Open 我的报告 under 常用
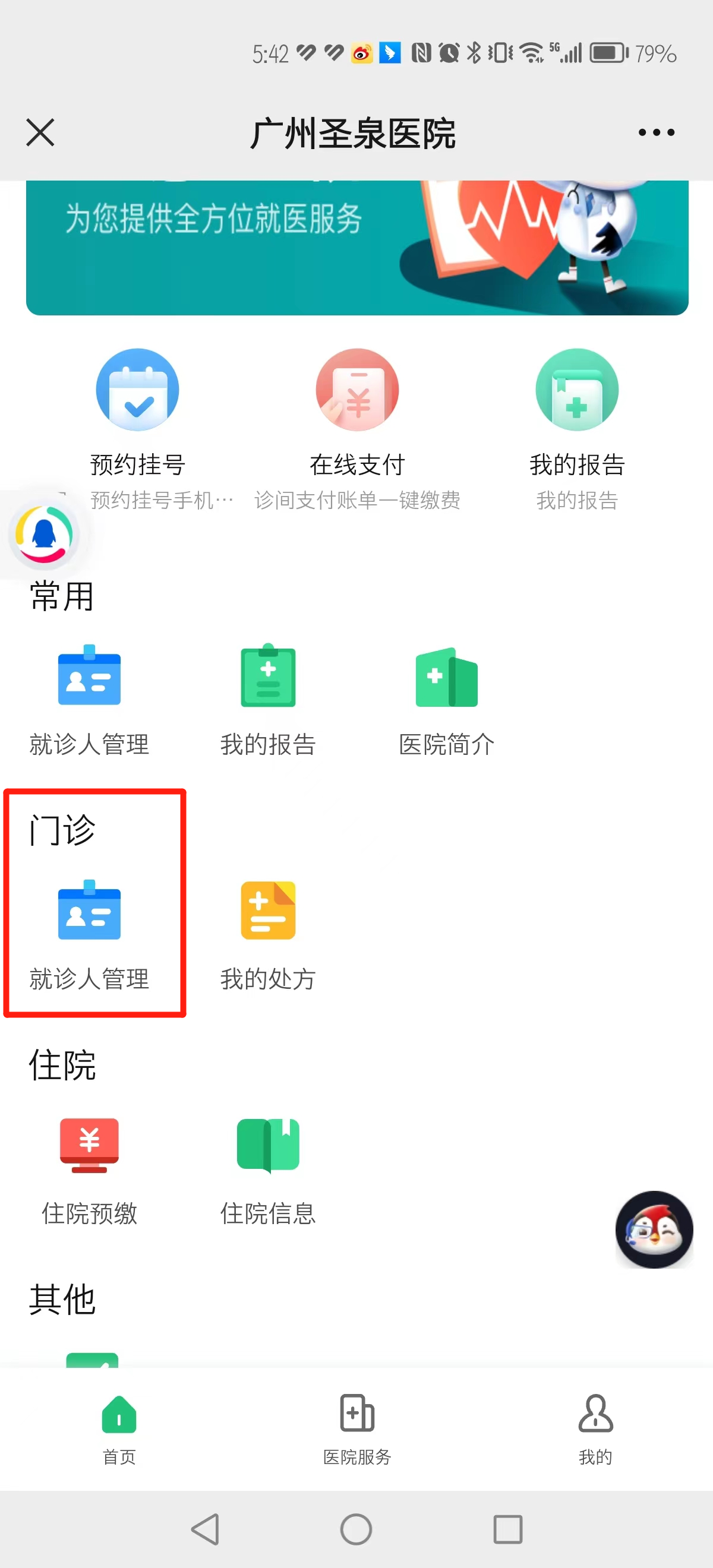Image resolution: width=713 pixels, height=1568 pixels. tap(268, 700)
